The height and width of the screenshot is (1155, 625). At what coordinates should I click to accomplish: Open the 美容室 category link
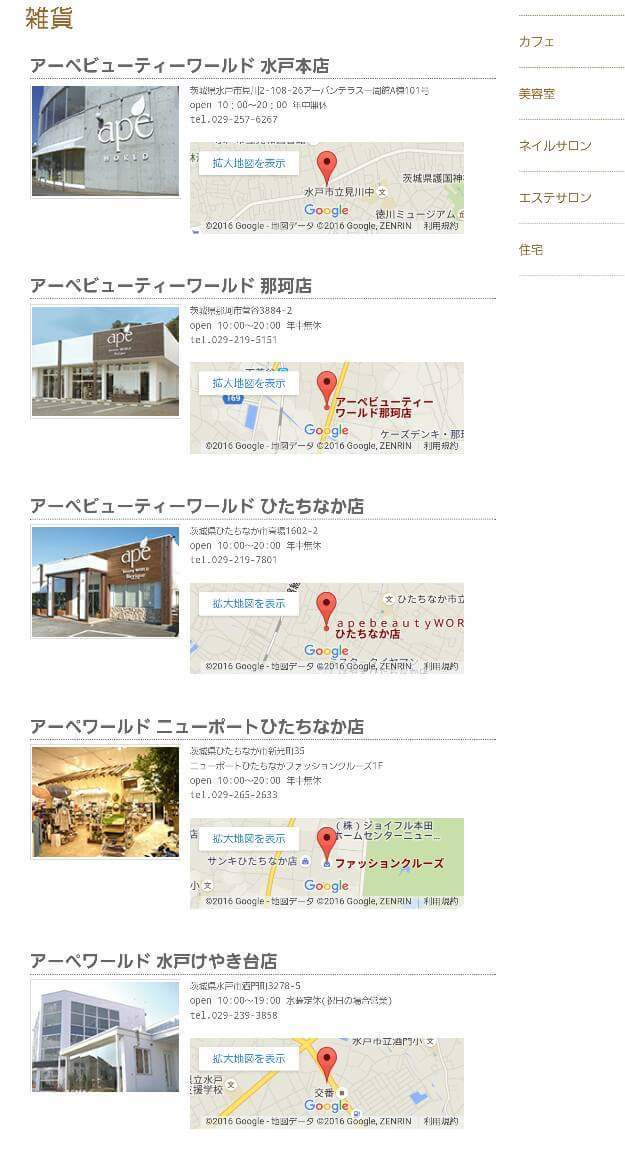point(537,94)
